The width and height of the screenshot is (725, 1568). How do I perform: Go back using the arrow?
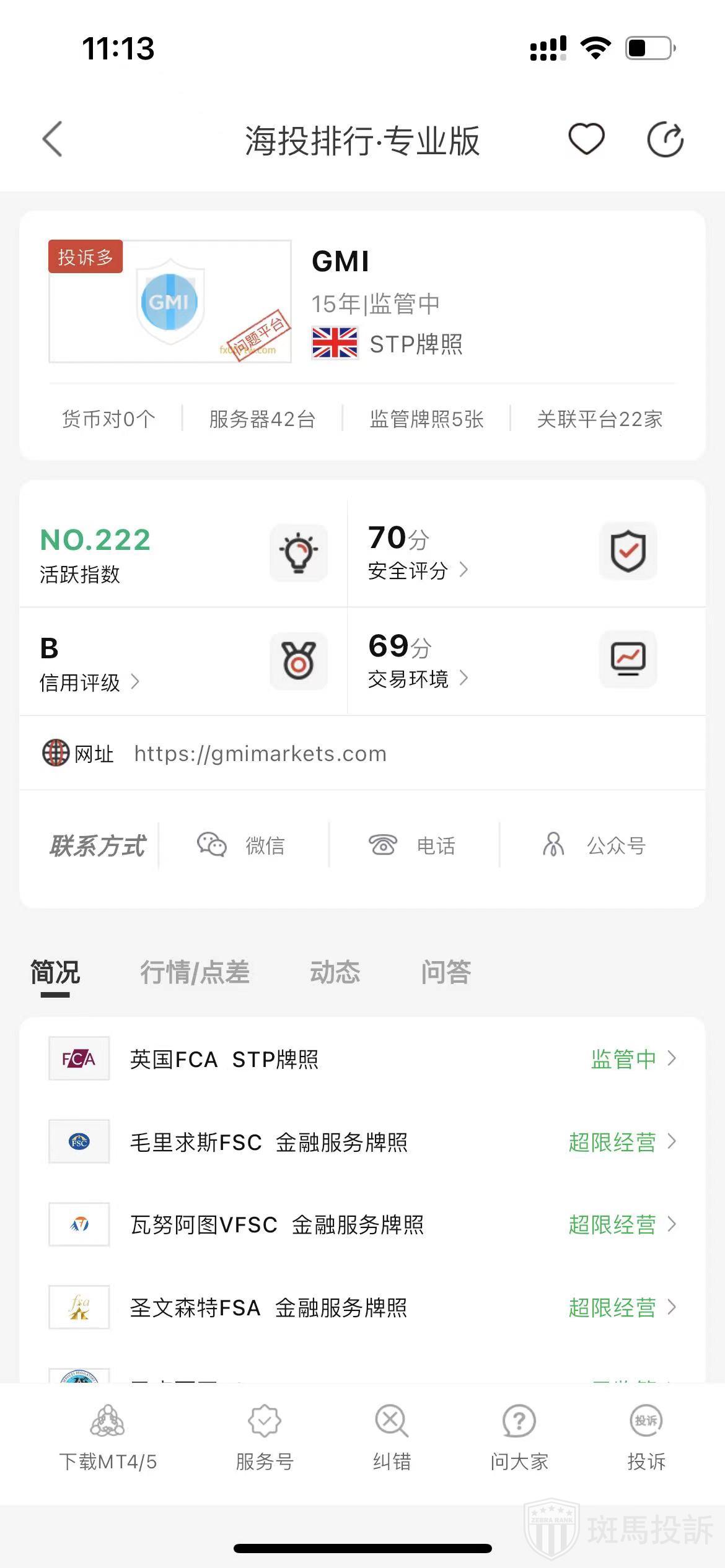(x=53, y=139)
